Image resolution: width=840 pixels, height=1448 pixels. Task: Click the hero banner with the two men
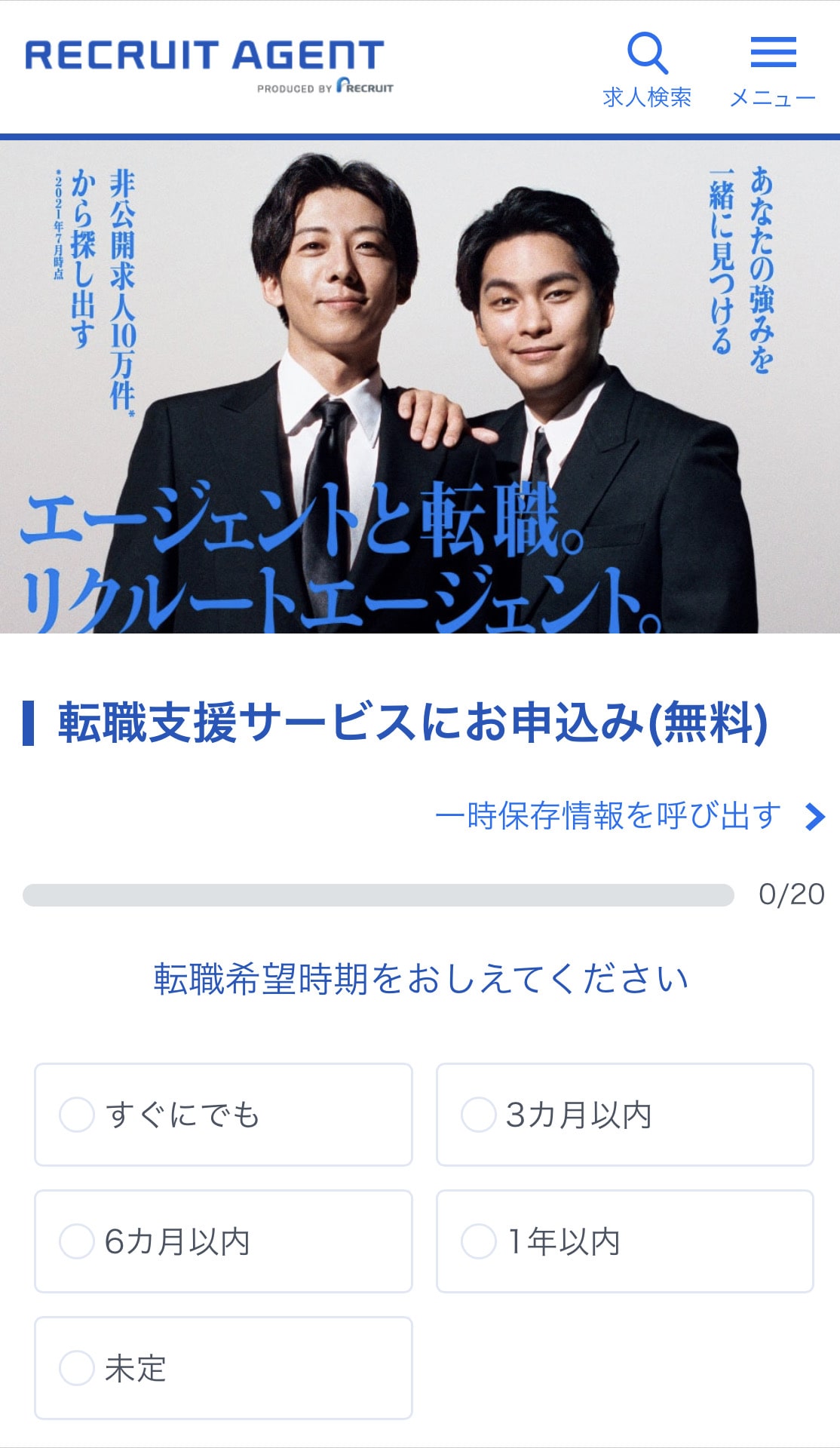420,385
